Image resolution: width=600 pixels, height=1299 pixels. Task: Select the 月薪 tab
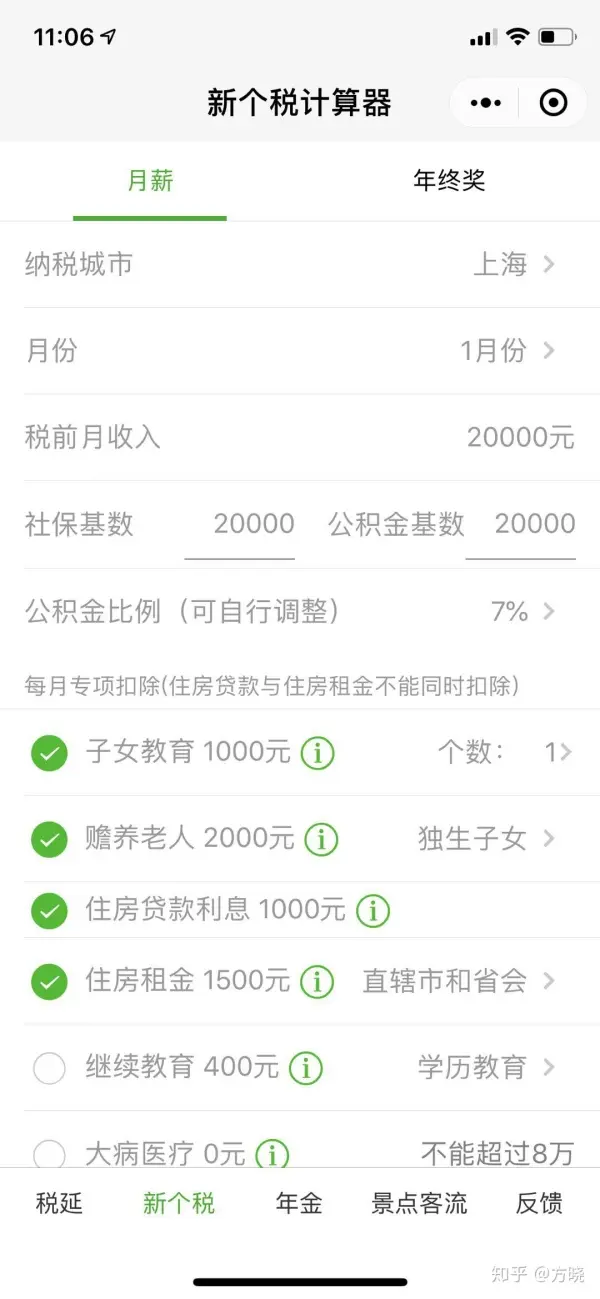pos(150,181)
